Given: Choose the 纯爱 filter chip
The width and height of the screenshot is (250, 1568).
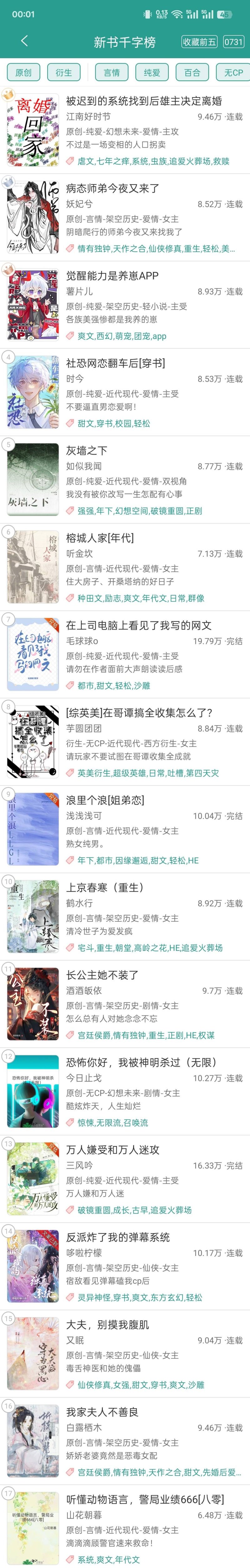Looking at the screenshot, I should pos(152,72).
